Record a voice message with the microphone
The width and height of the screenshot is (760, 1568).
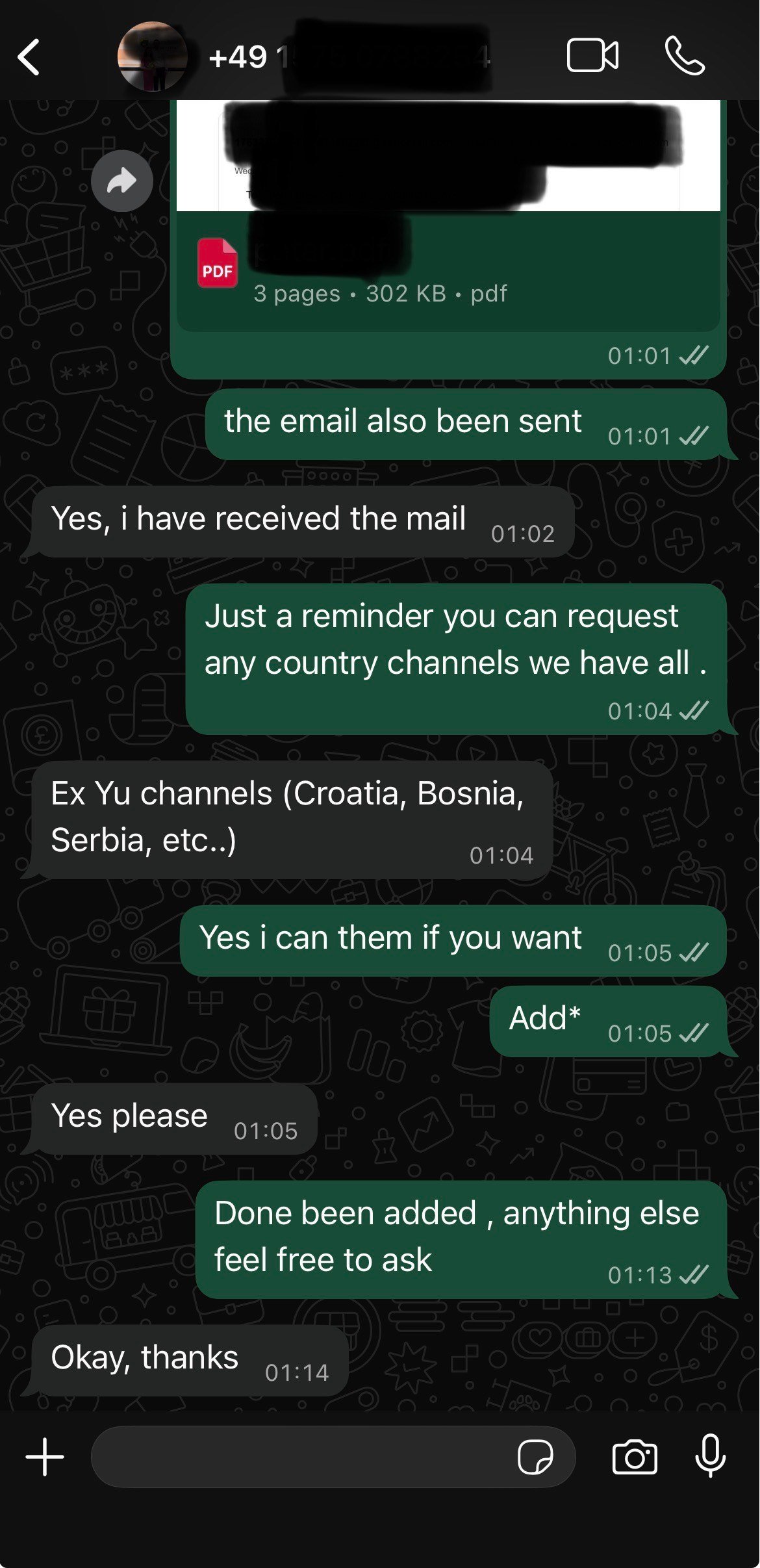coord(711,1457)
